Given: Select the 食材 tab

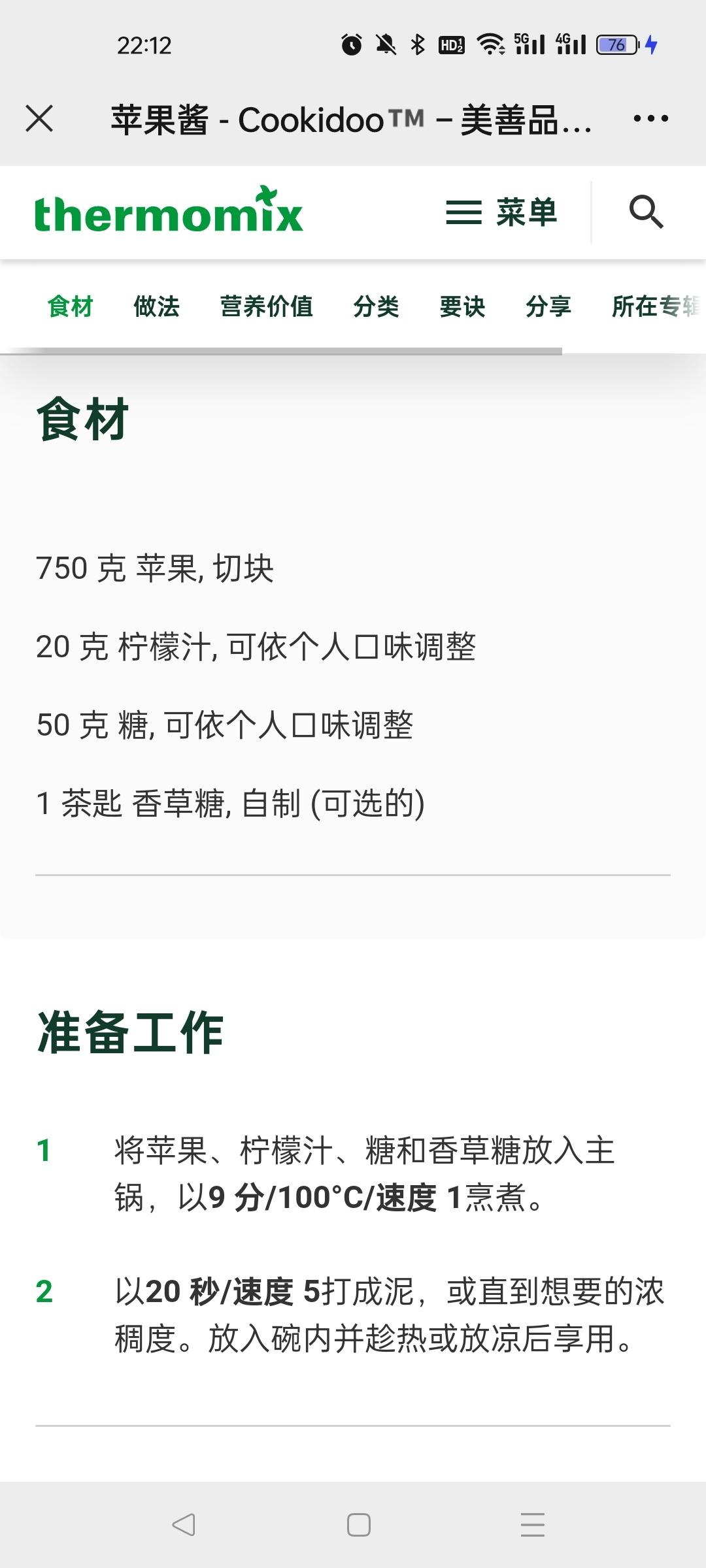Looking at the screenshot, I should click(x=71, y=306).
